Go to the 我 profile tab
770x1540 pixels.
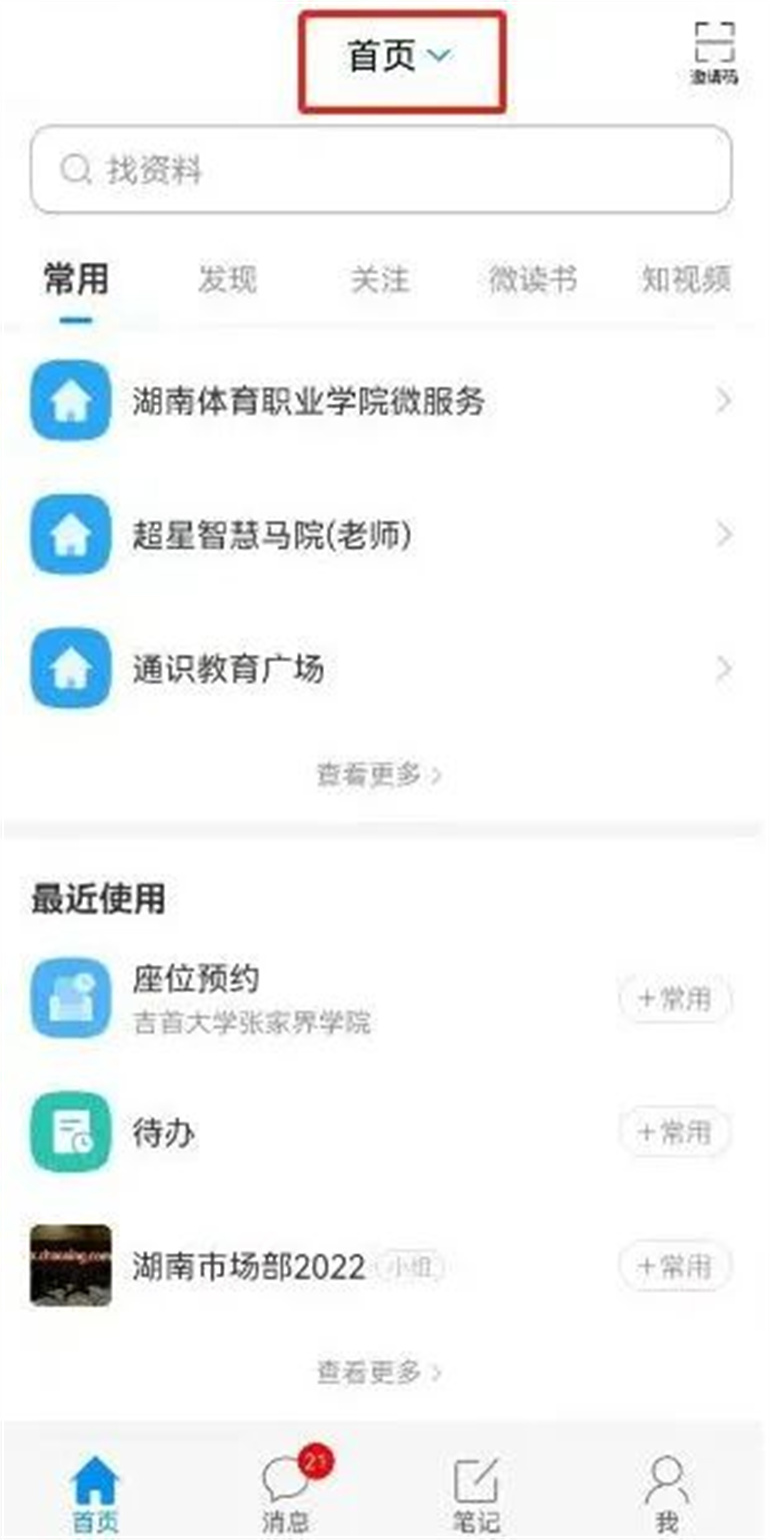tap(666, 1490)
